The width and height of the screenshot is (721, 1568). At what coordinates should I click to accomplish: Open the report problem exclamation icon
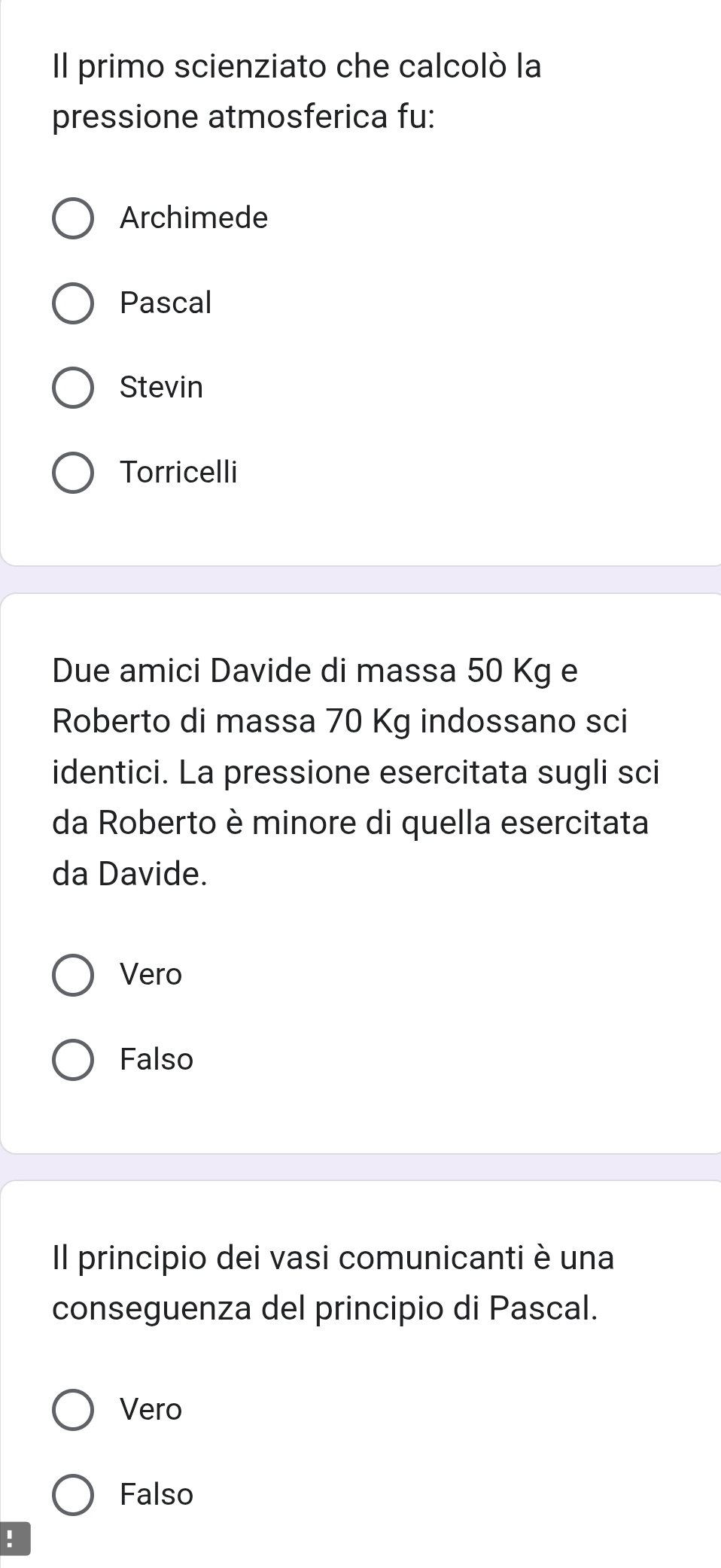pos(12,1538)
